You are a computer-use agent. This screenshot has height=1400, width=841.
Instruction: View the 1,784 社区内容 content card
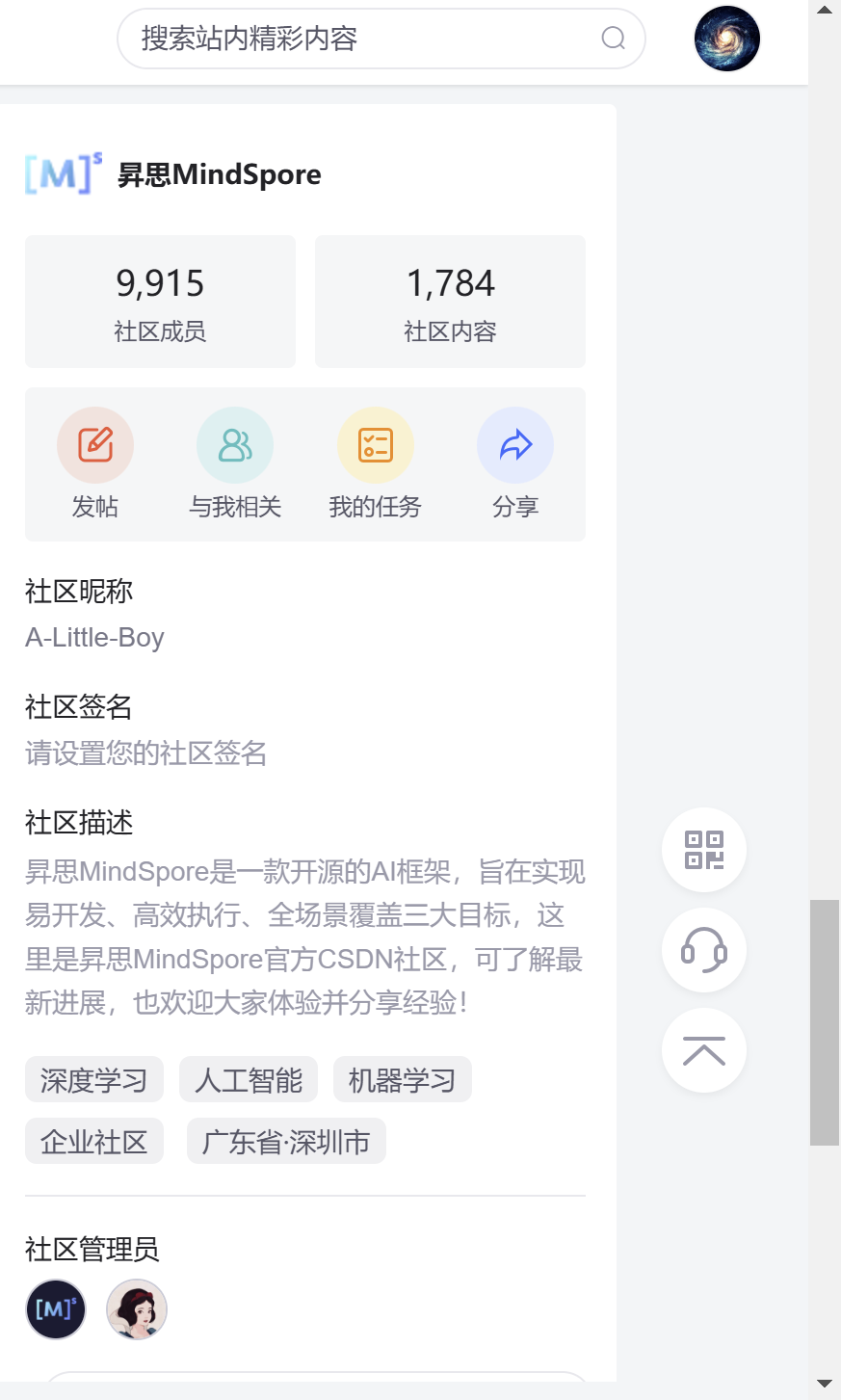tap(450, 302)
